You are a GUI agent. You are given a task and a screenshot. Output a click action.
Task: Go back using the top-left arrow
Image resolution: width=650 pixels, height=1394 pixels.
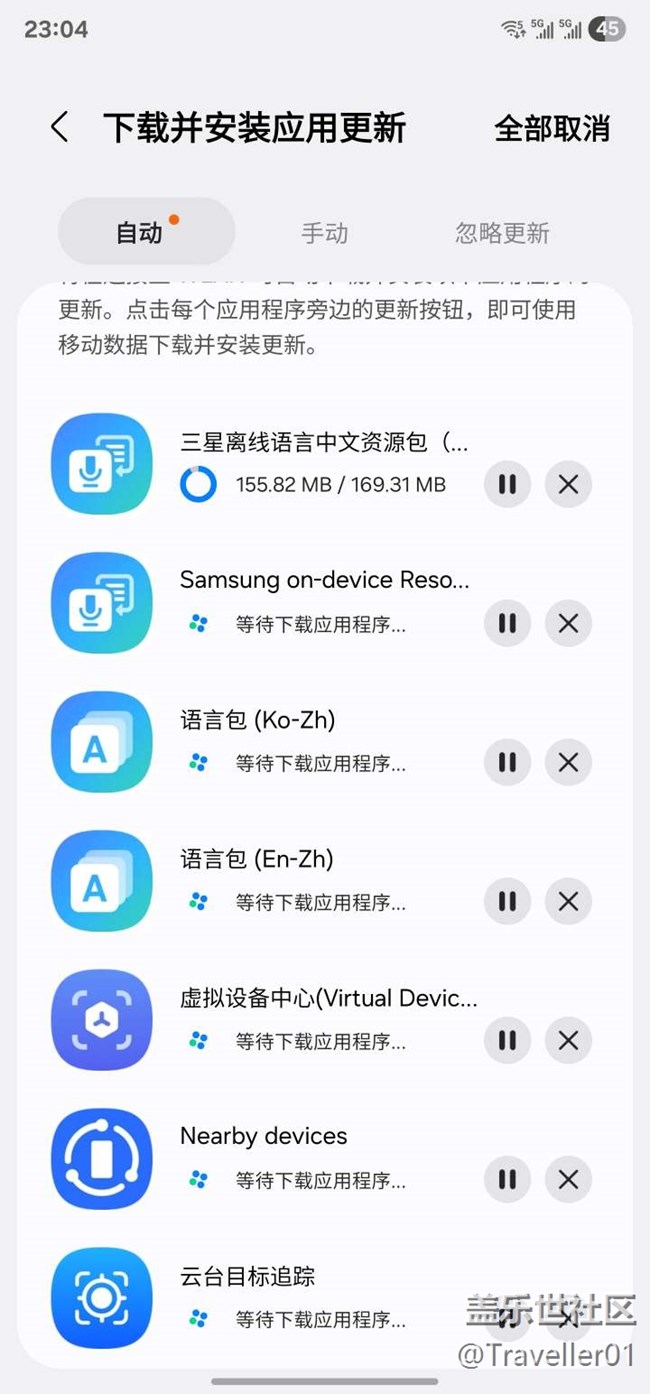click(x=60, y=128)
